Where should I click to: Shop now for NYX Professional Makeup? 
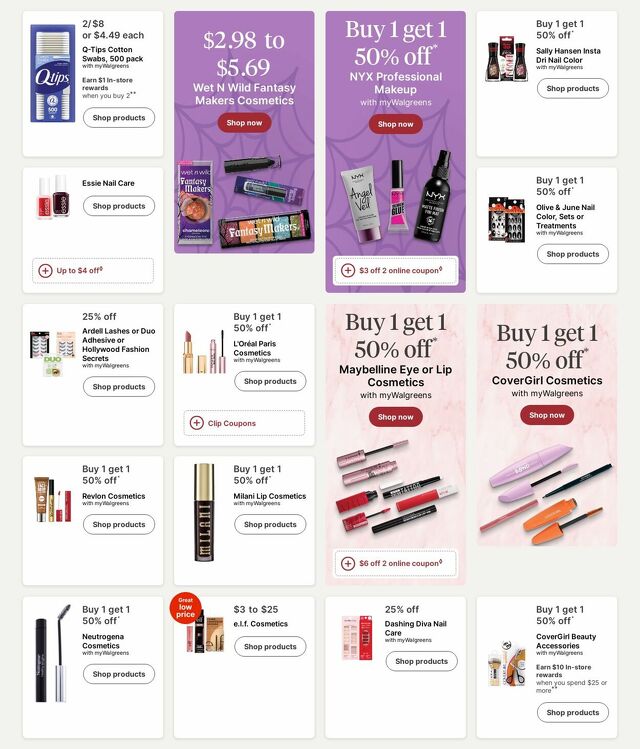(395, 124)
